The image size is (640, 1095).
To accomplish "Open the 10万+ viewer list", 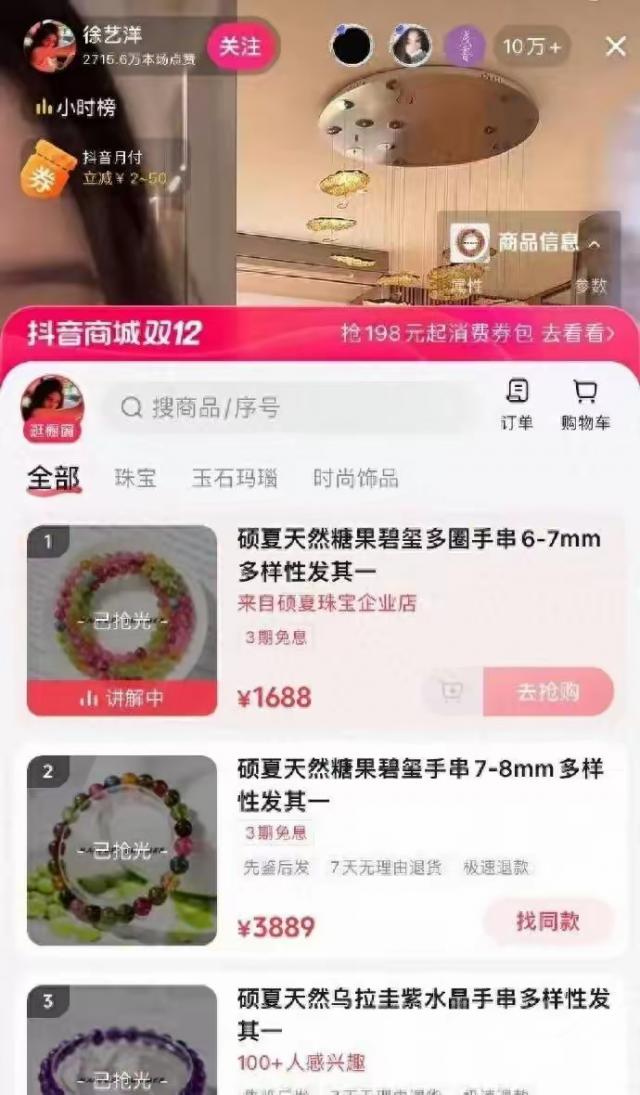I will tap(532, 47).
